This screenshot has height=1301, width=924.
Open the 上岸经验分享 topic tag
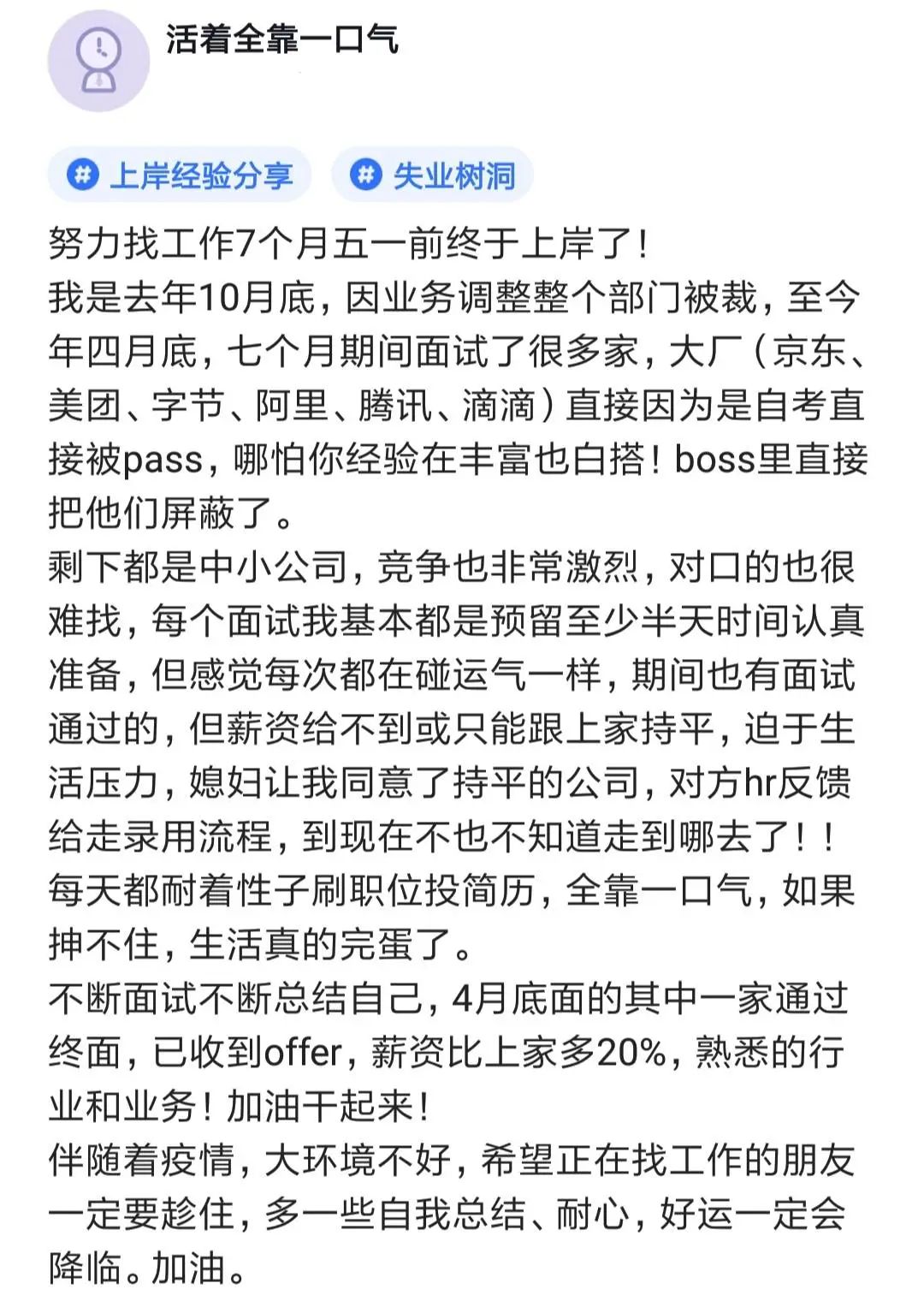(180, 175)
